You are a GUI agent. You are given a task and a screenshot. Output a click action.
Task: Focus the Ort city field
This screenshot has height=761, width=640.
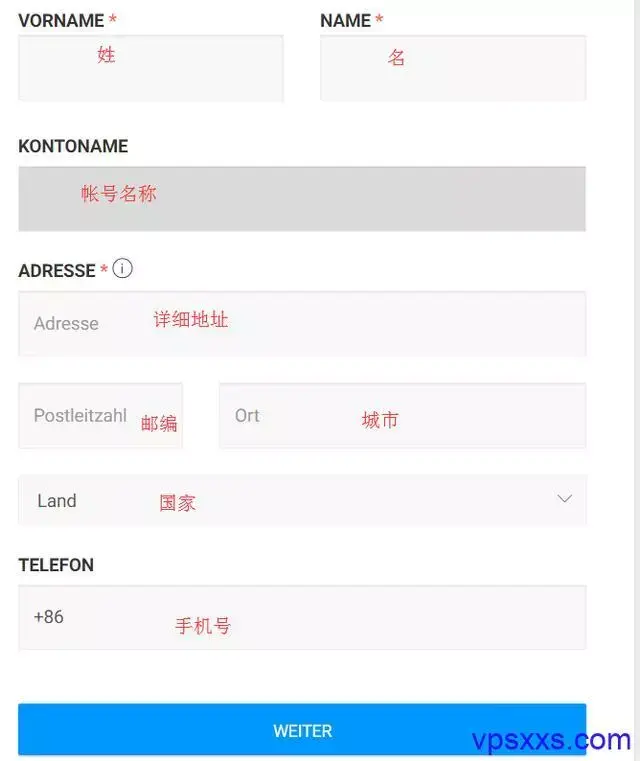click(402, 416)
